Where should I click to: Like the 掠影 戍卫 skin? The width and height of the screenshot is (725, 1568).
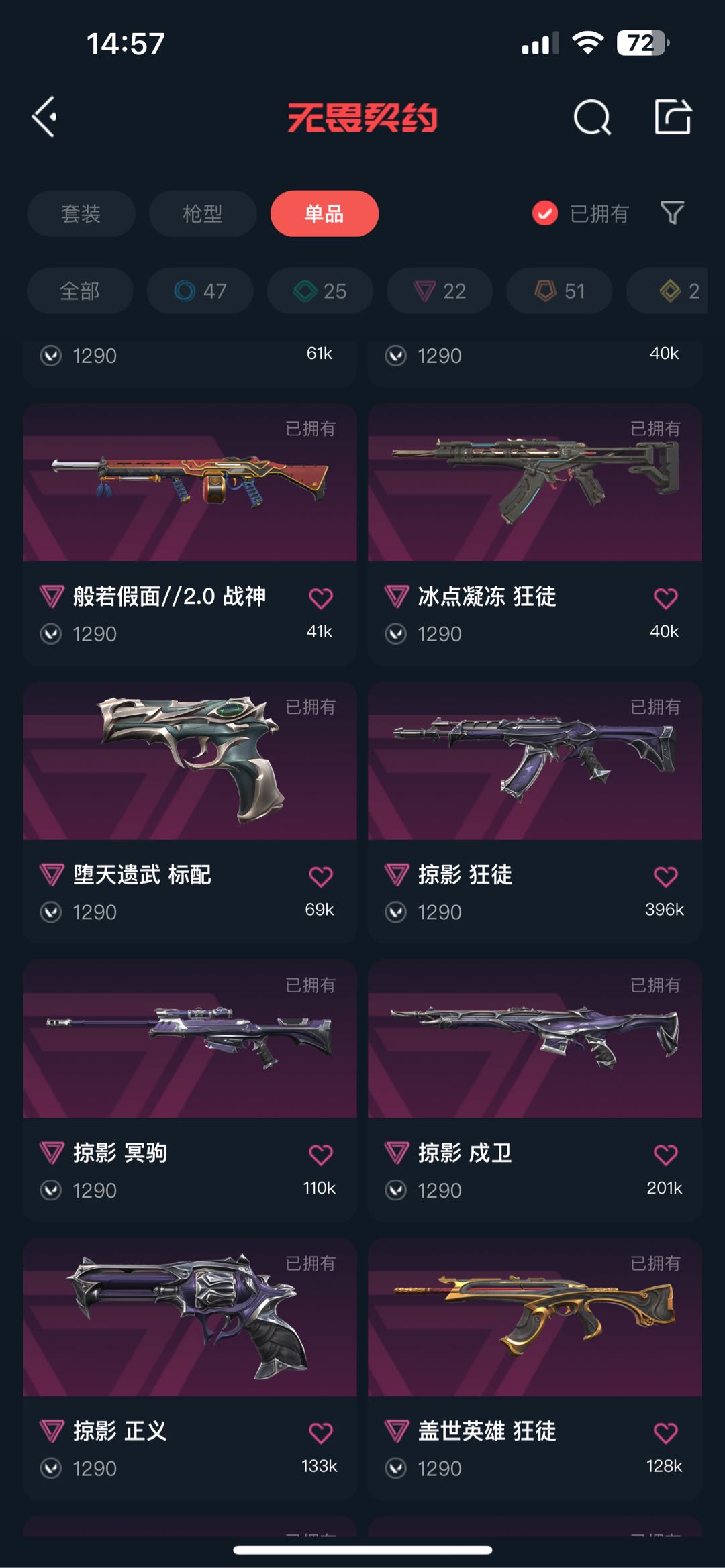click(665, 1155)
